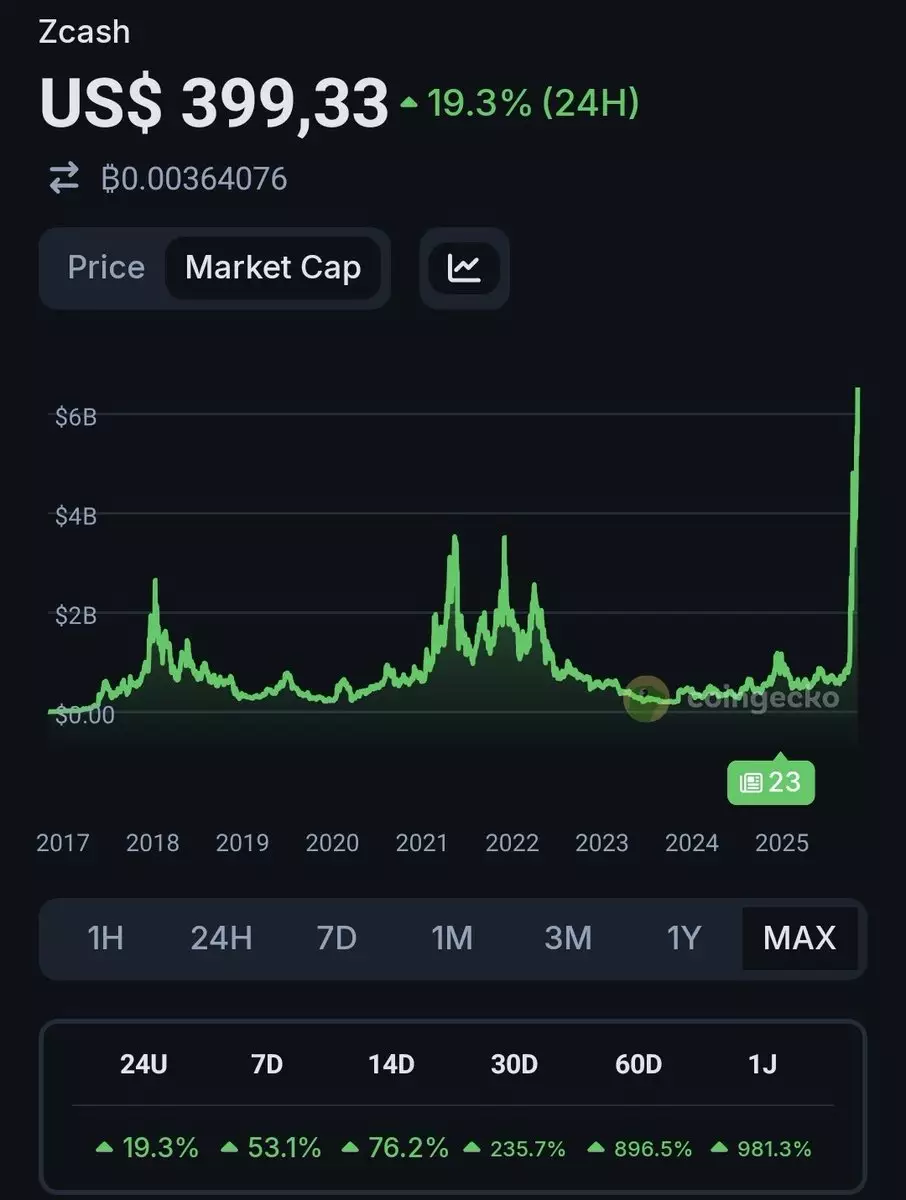Swap the currency conversion arrows
906x1200 pixels.
click(64, 179)
